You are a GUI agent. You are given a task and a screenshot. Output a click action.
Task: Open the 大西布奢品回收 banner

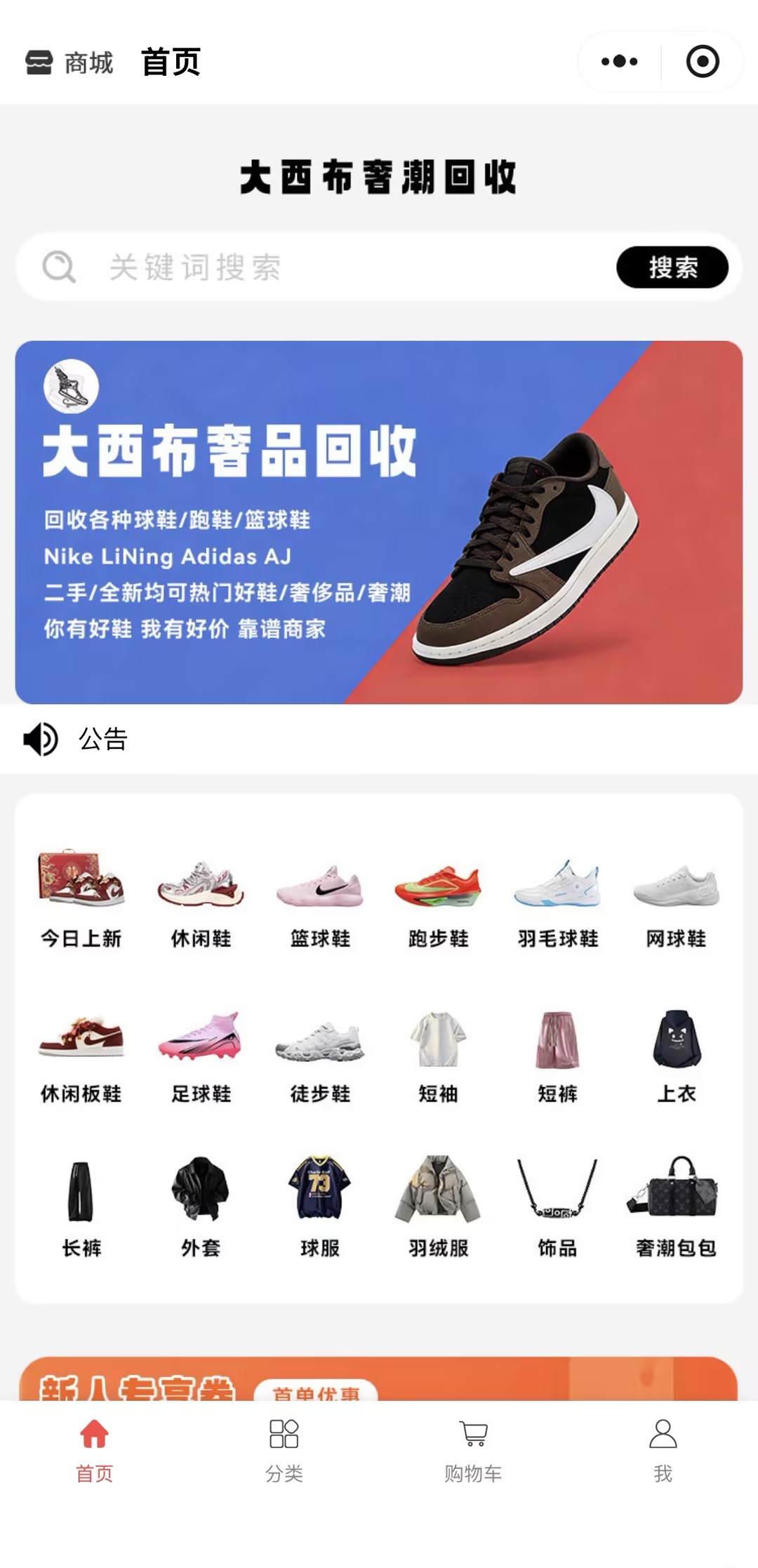(x=379, y=522)
